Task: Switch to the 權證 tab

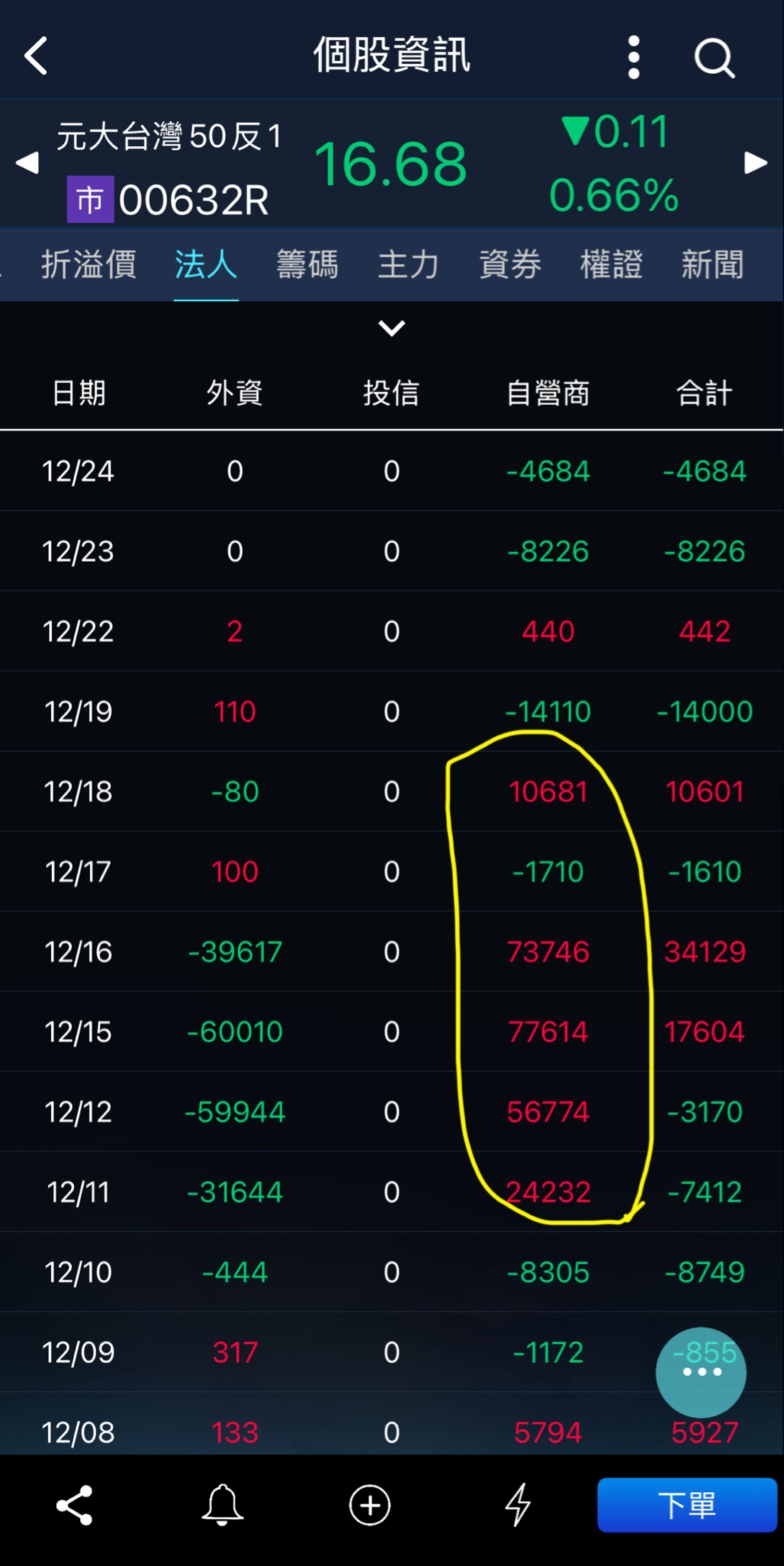Action: (611, 265)
